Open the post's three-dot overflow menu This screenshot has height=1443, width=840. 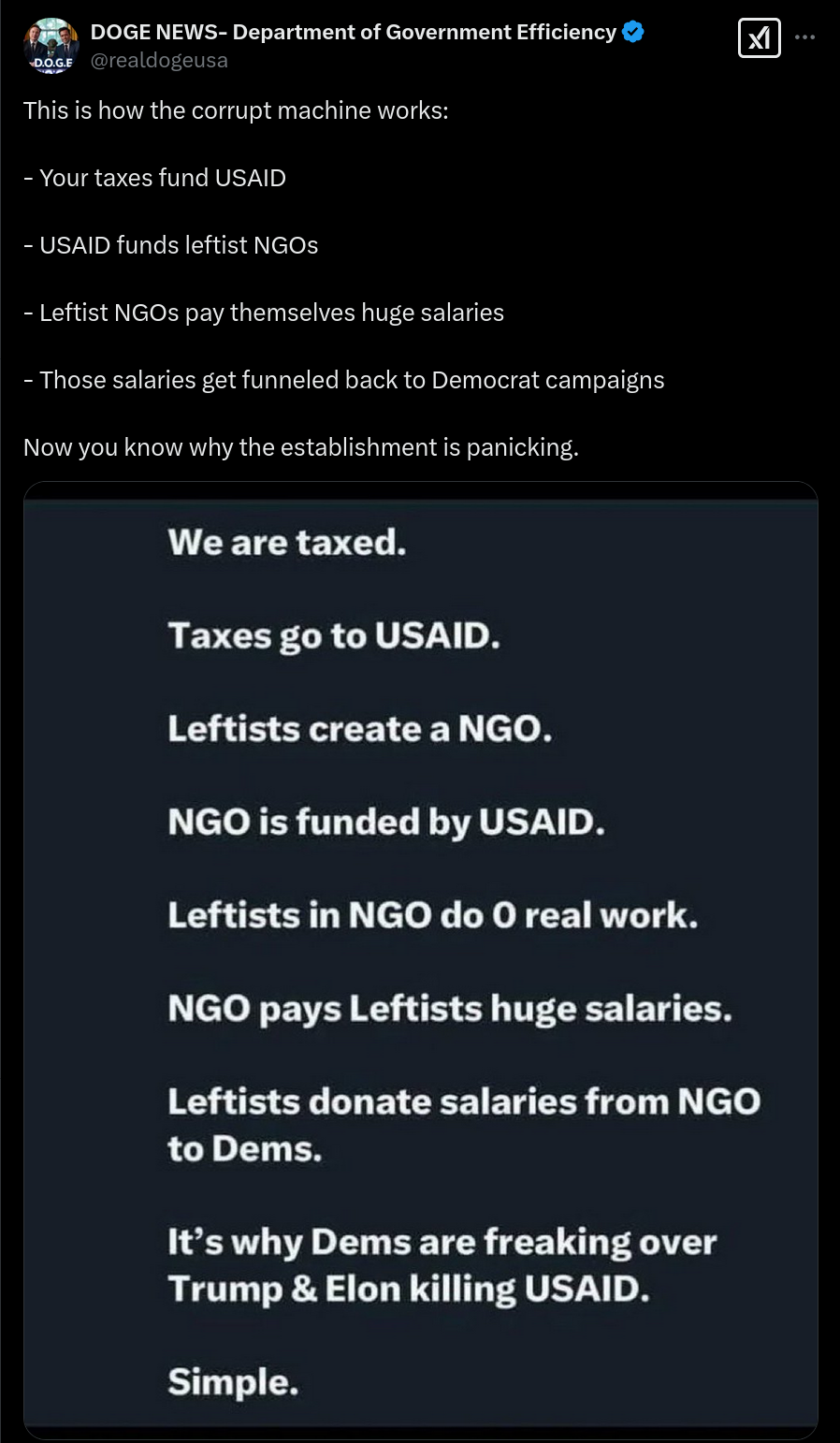point(804,37)
